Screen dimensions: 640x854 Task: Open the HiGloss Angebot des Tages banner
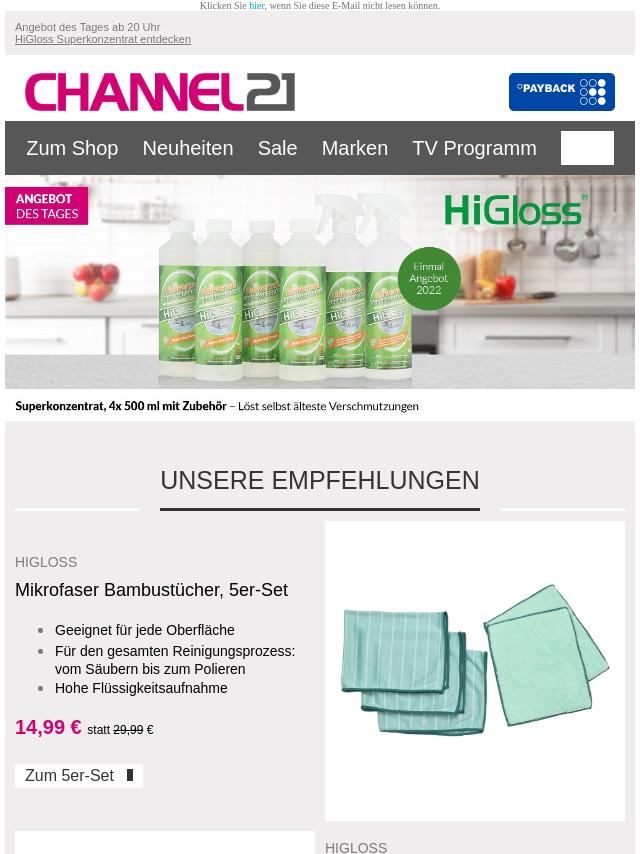point(320,295)
